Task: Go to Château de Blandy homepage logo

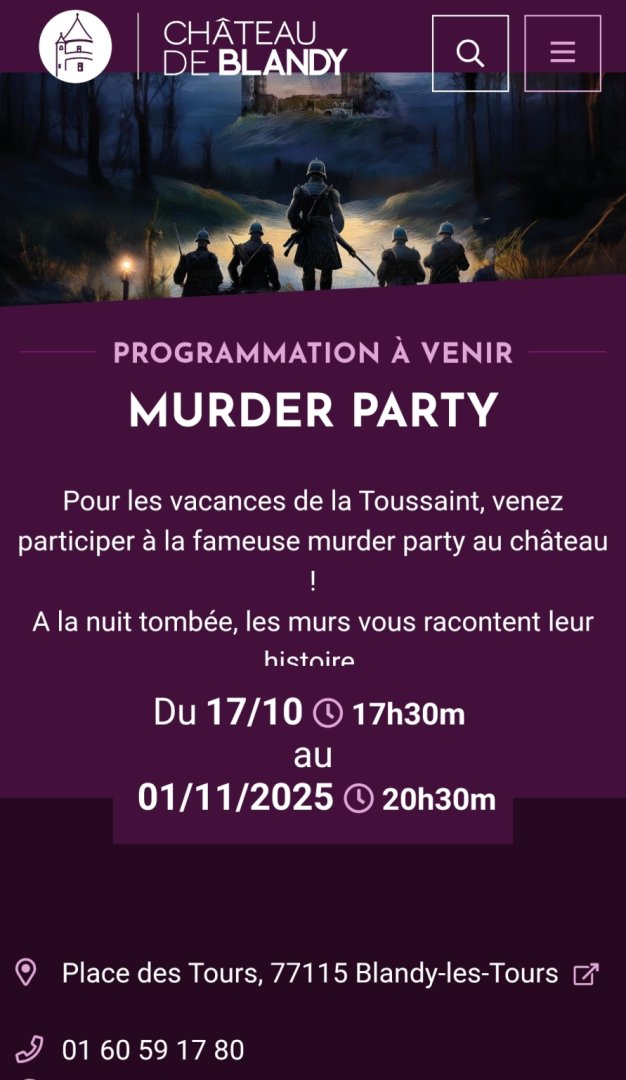Action: pyautogui.click(x=194, y=47)
